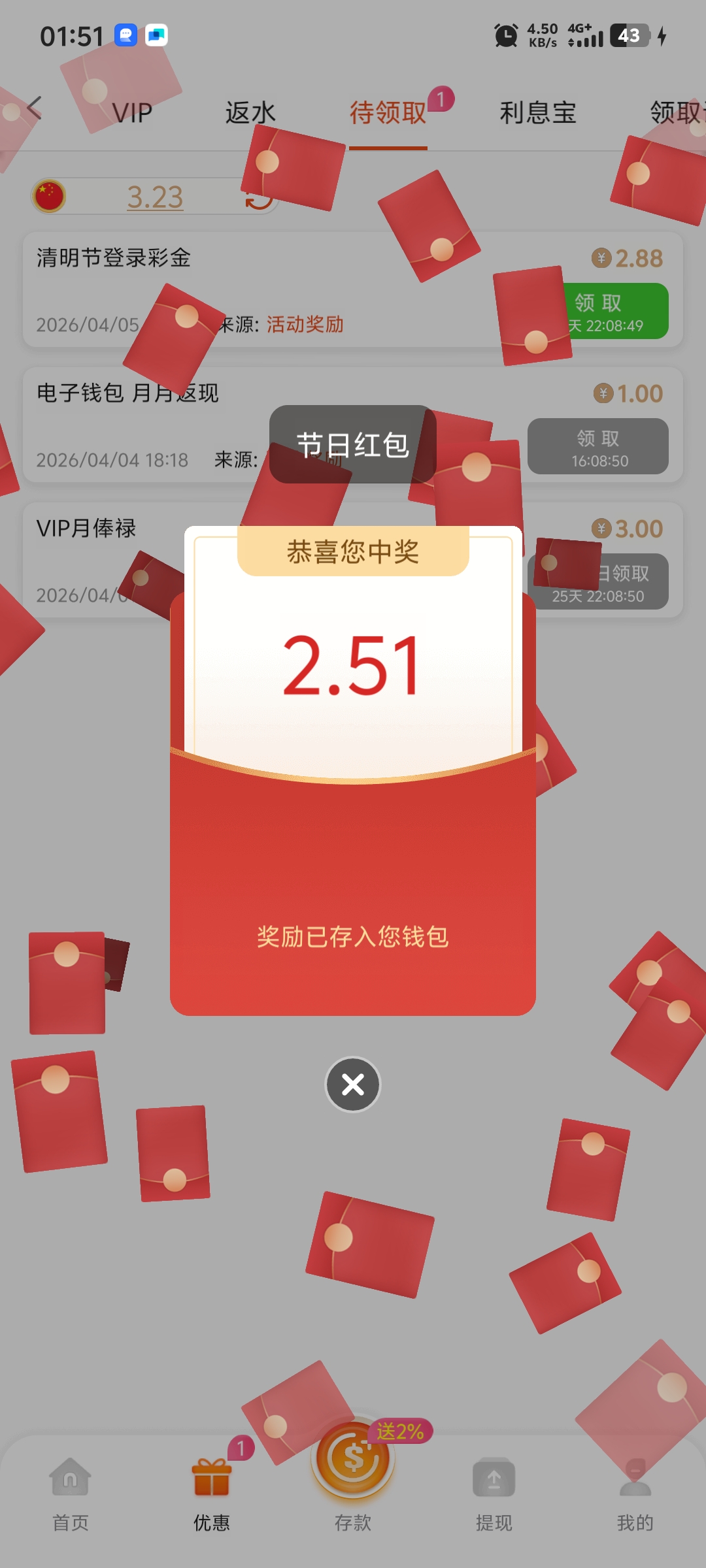The height and width of the screenshot is (1568, 706).
Task: Tap 领取 for 电子钱包 月月返现
Action: (597, 447)
